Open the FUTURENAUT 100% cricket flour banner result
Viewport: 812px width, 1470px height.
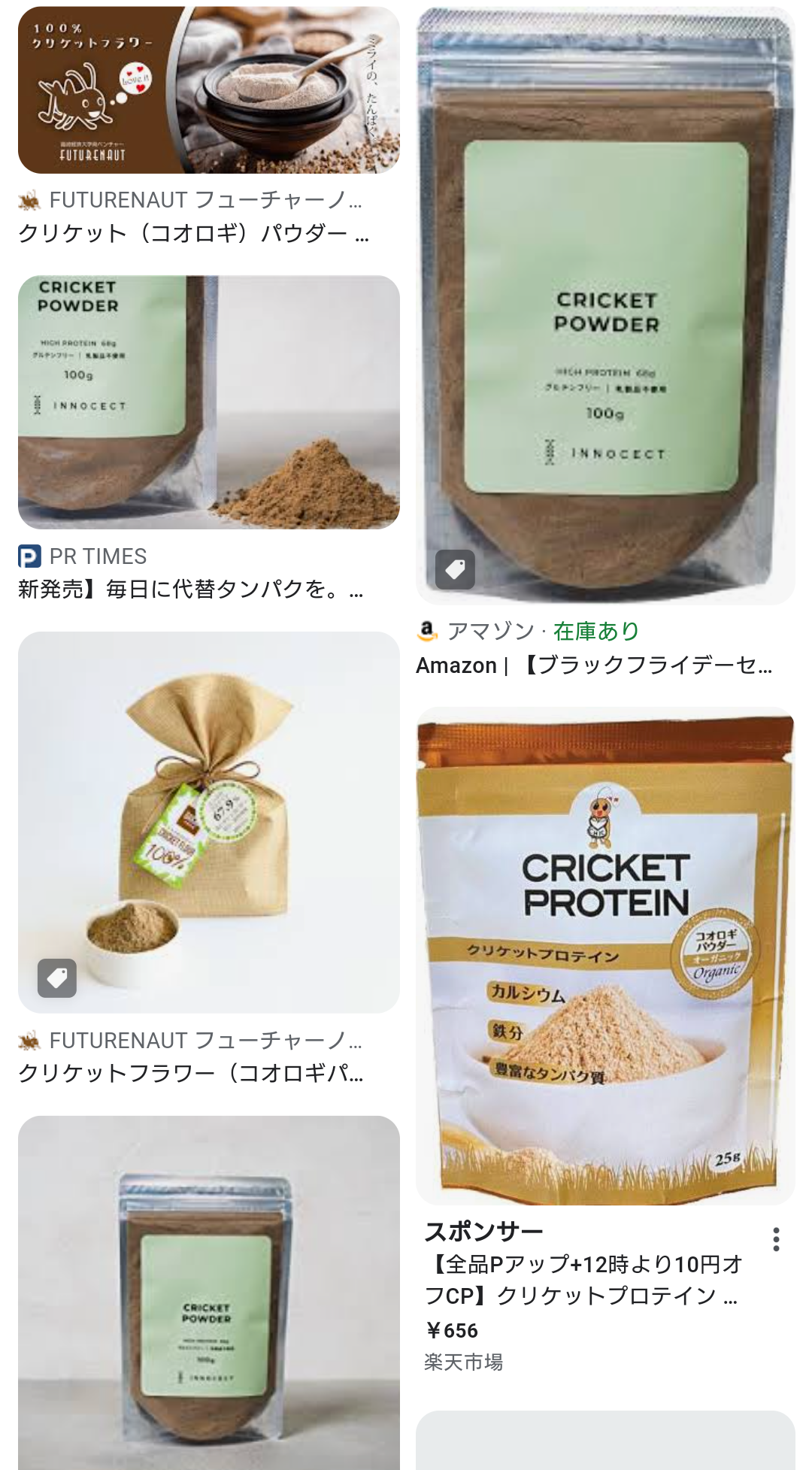[x=208, y=90]
